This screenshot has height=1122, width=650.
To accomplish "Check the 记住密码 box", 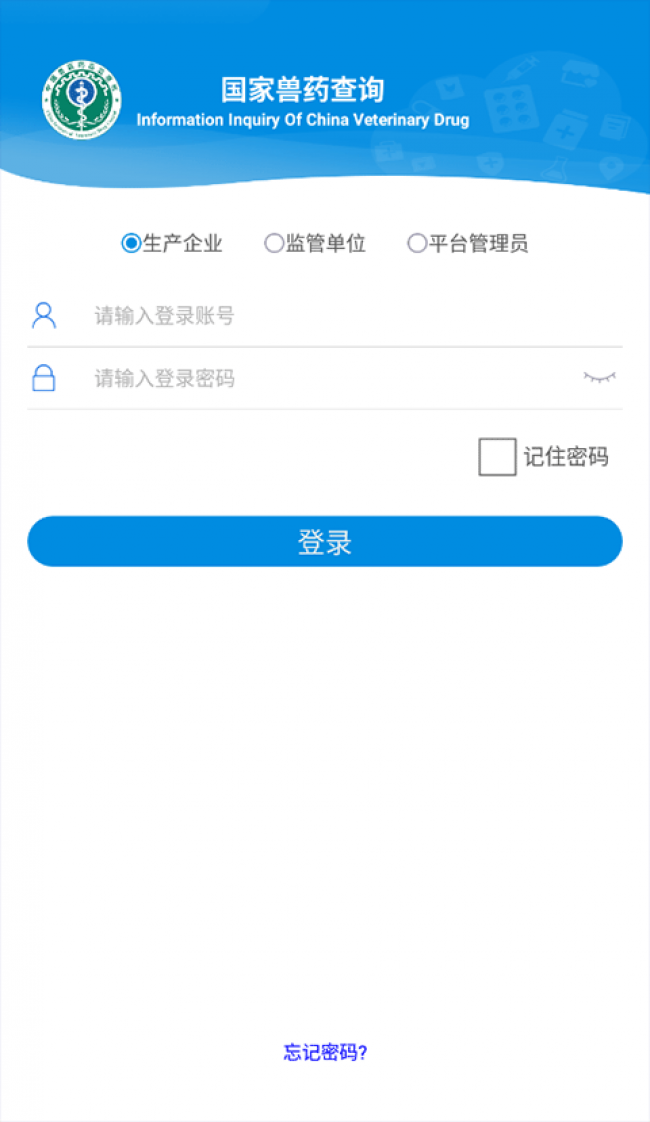I will (497, 457).
